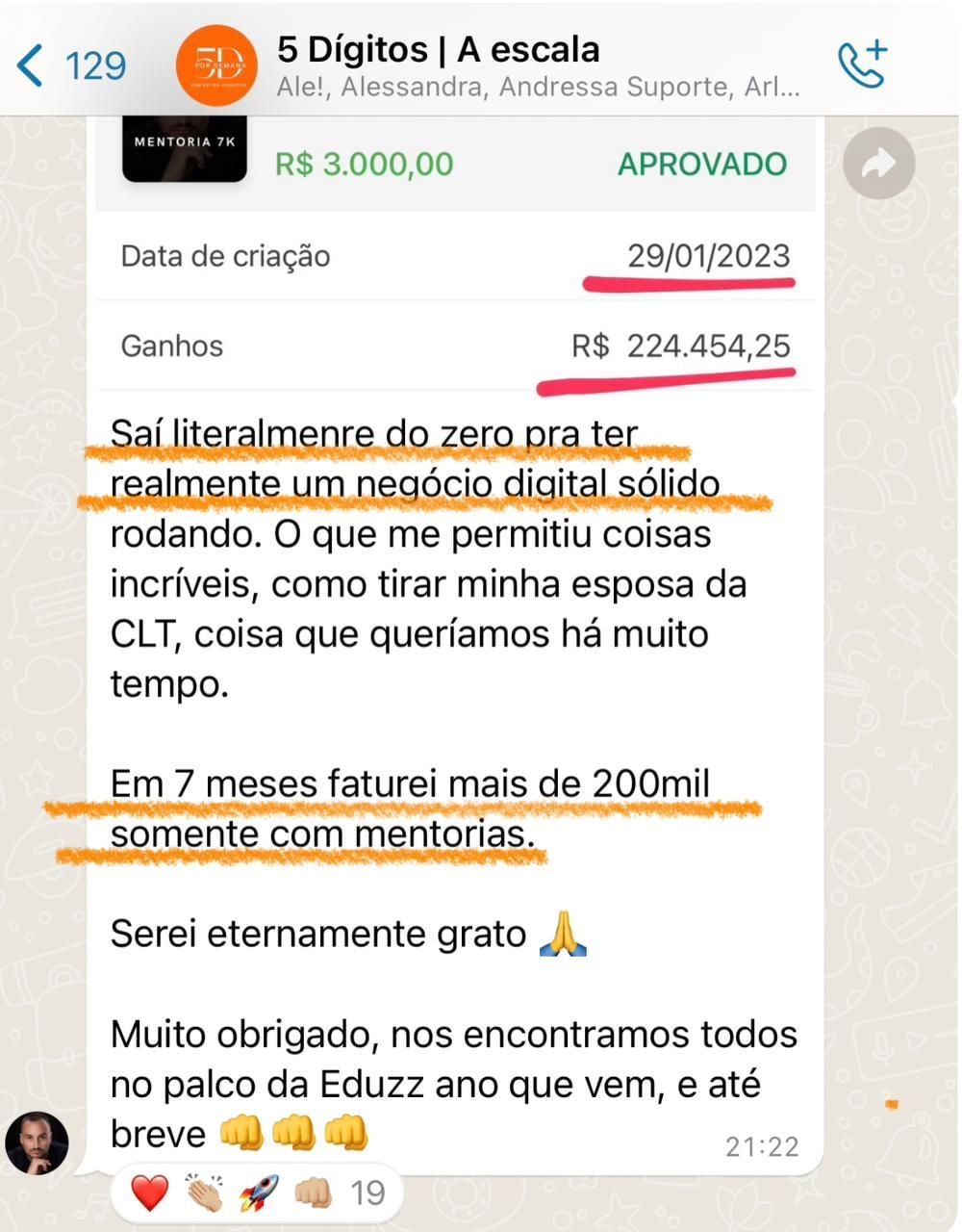The image size is (962, 1232).
Task: Forward the shared earnings image
Action: (x=878, y=164)
